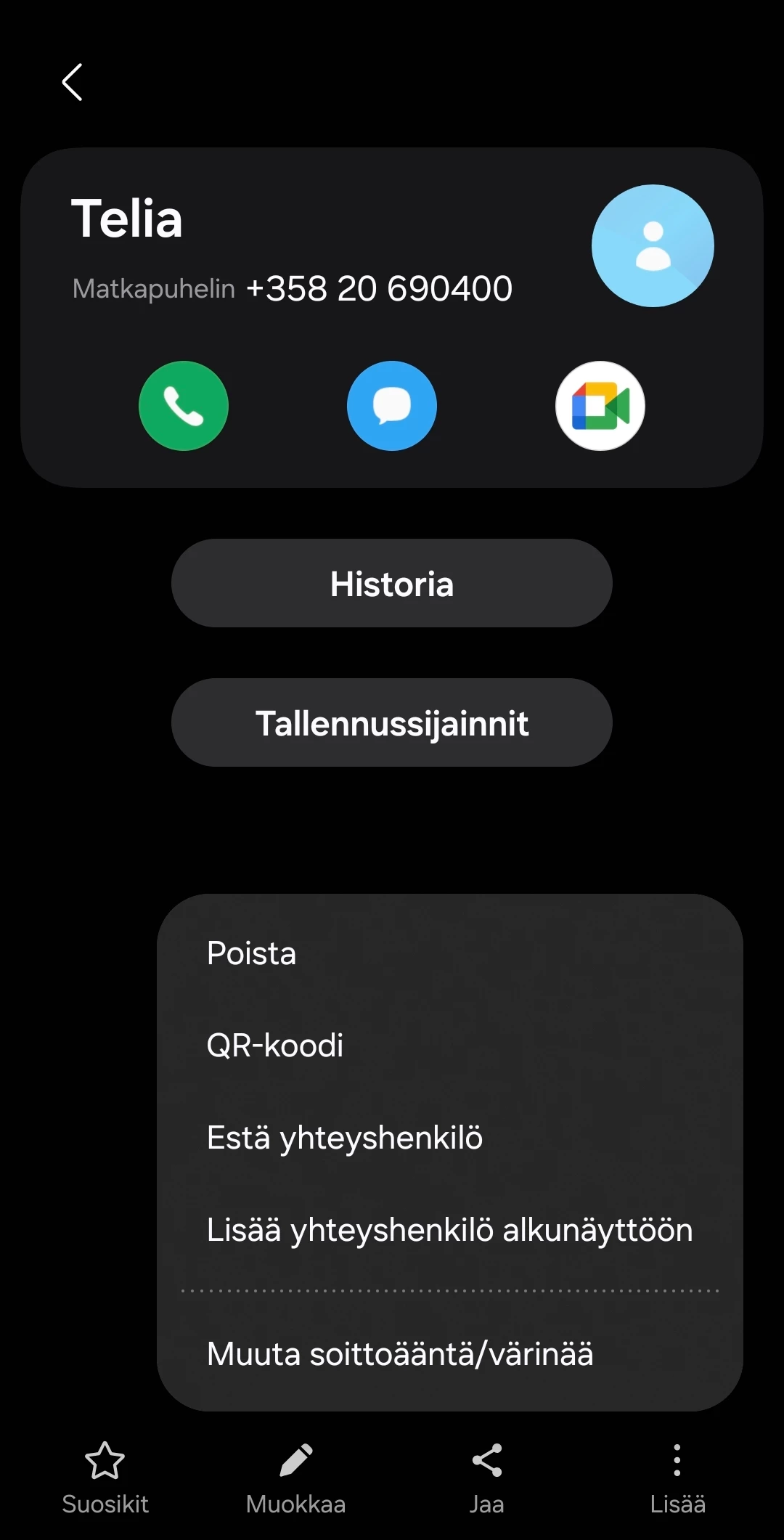
Task: Select Poista from the menu
Action: point(252,953)
